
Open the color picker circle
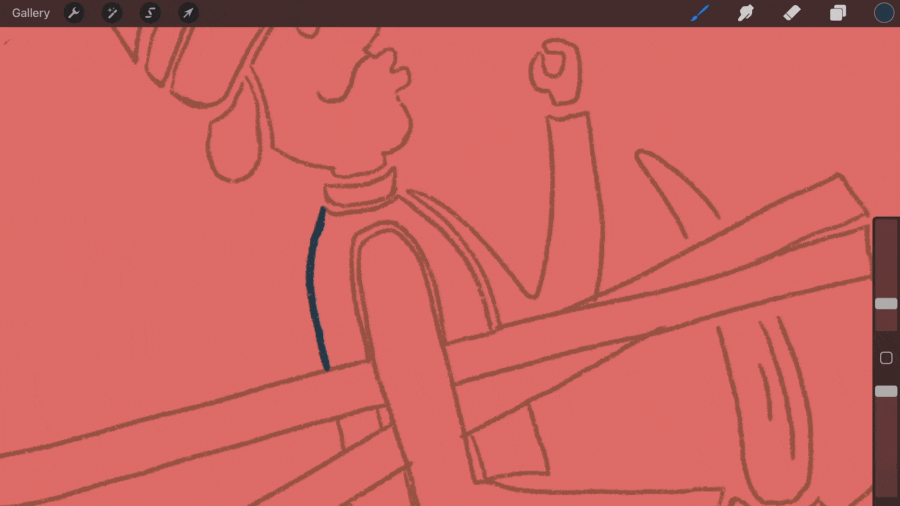pyautogui.click(x=884, y=13)
